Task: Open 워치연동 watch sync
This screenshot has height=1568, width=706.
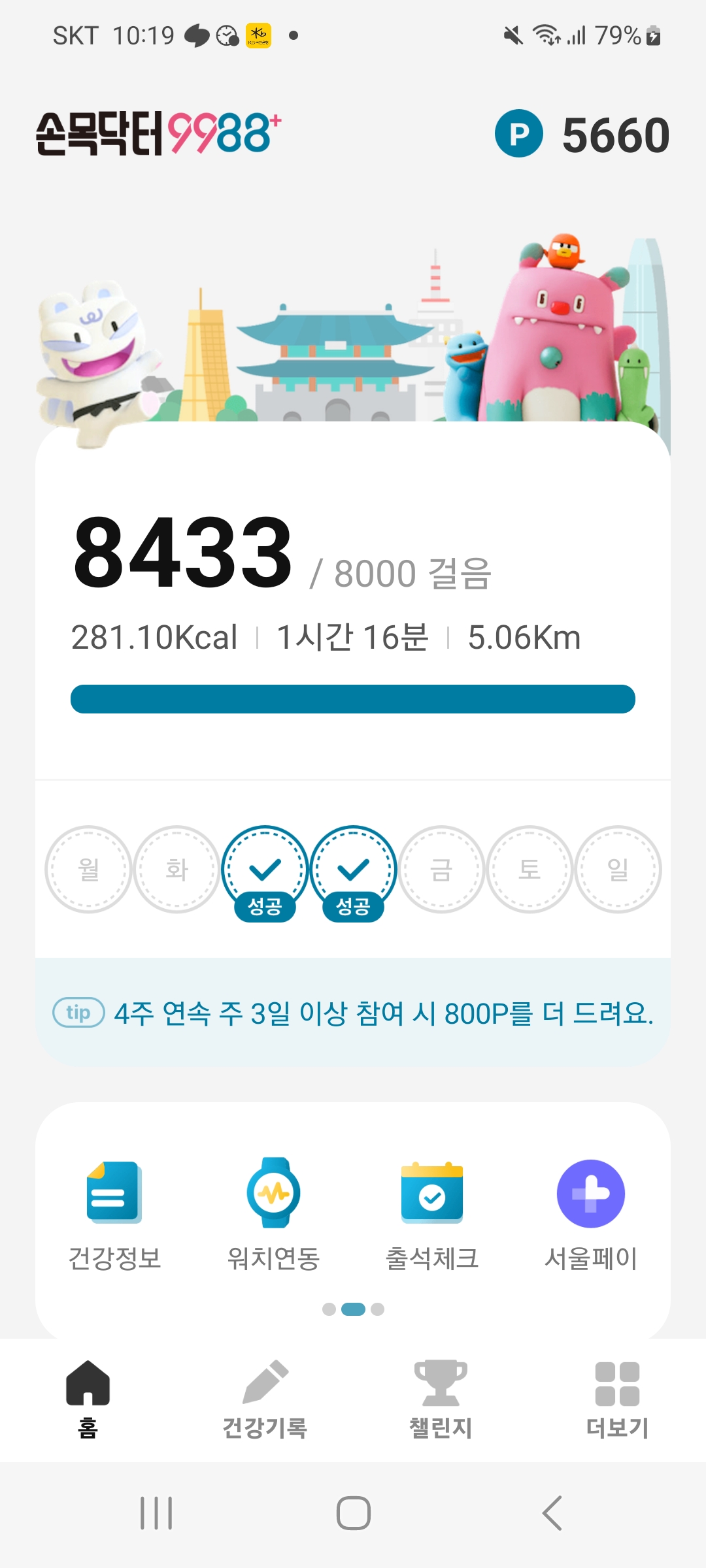Action: tap(273, 1215)
